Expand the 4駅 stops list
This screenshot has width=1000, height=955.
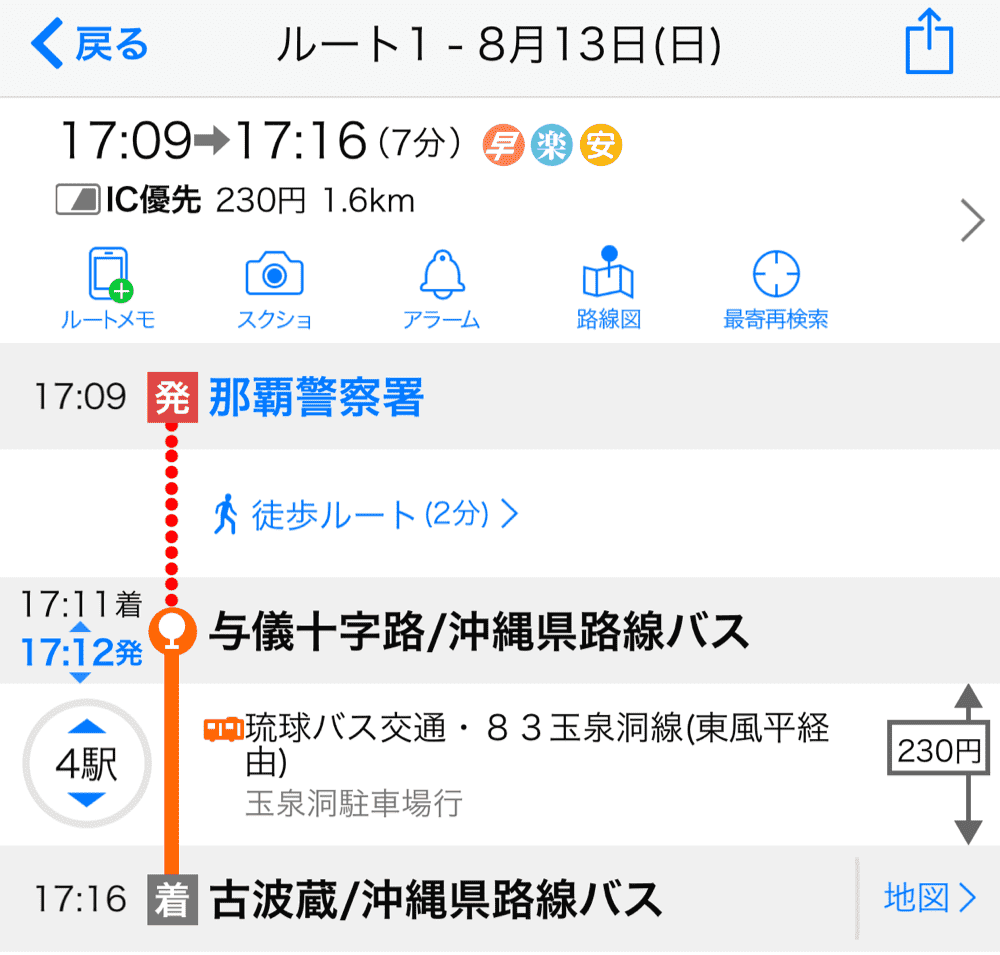87,765
